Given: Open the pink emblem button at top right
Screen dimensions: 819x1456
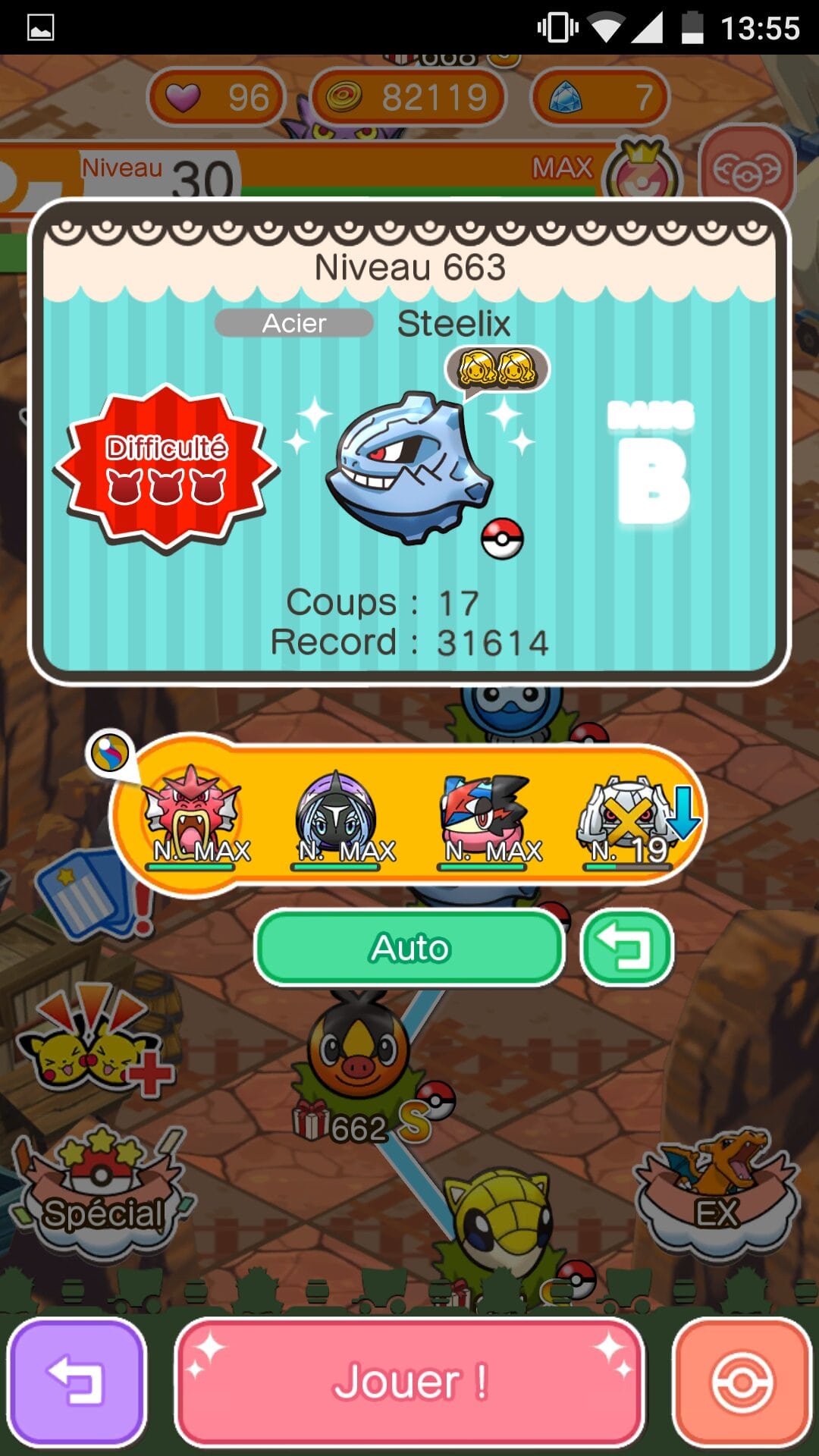Looking at the screenshot, I should tap(747, 172).
